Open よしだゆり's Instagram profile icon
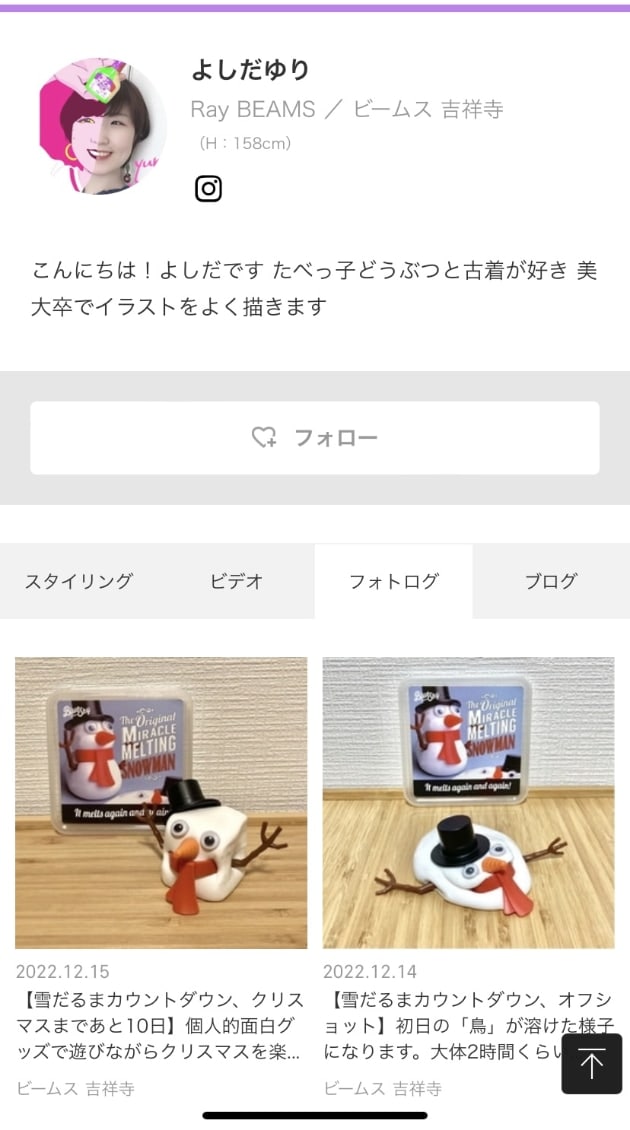 pos(208,188)
